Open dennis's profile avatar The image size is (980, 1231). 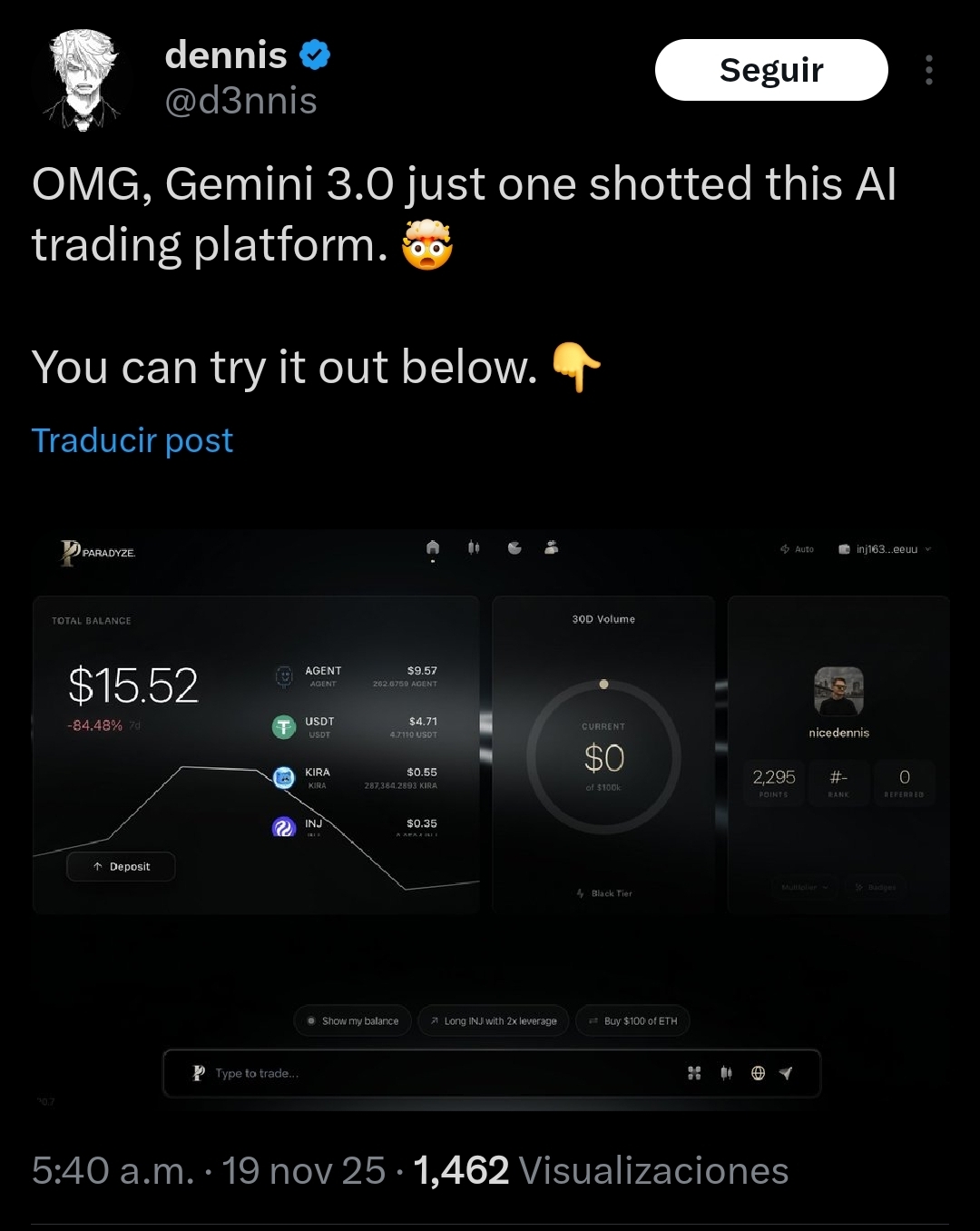tap(83, 79)
